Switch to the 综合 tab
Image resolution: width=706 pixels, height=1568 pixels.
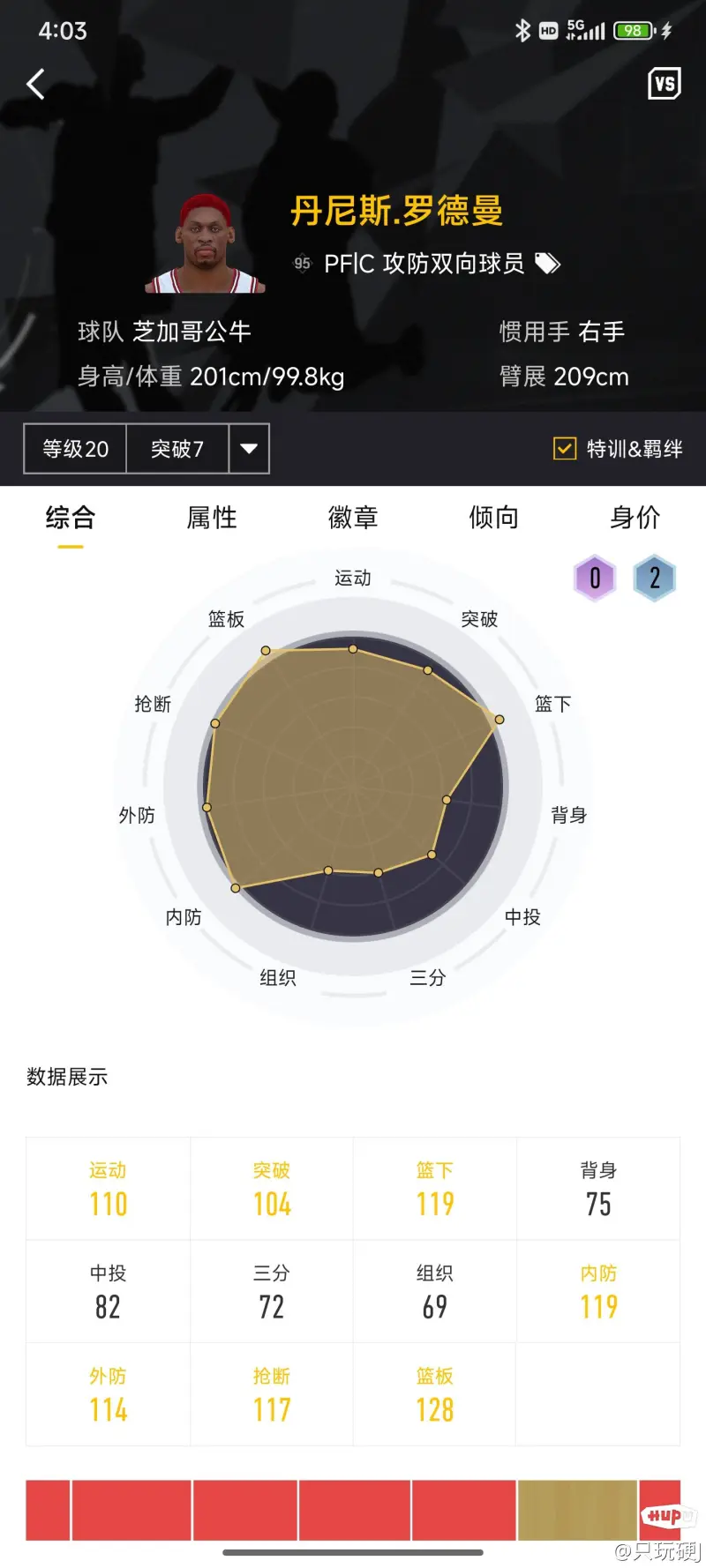(x=71, y=518)
